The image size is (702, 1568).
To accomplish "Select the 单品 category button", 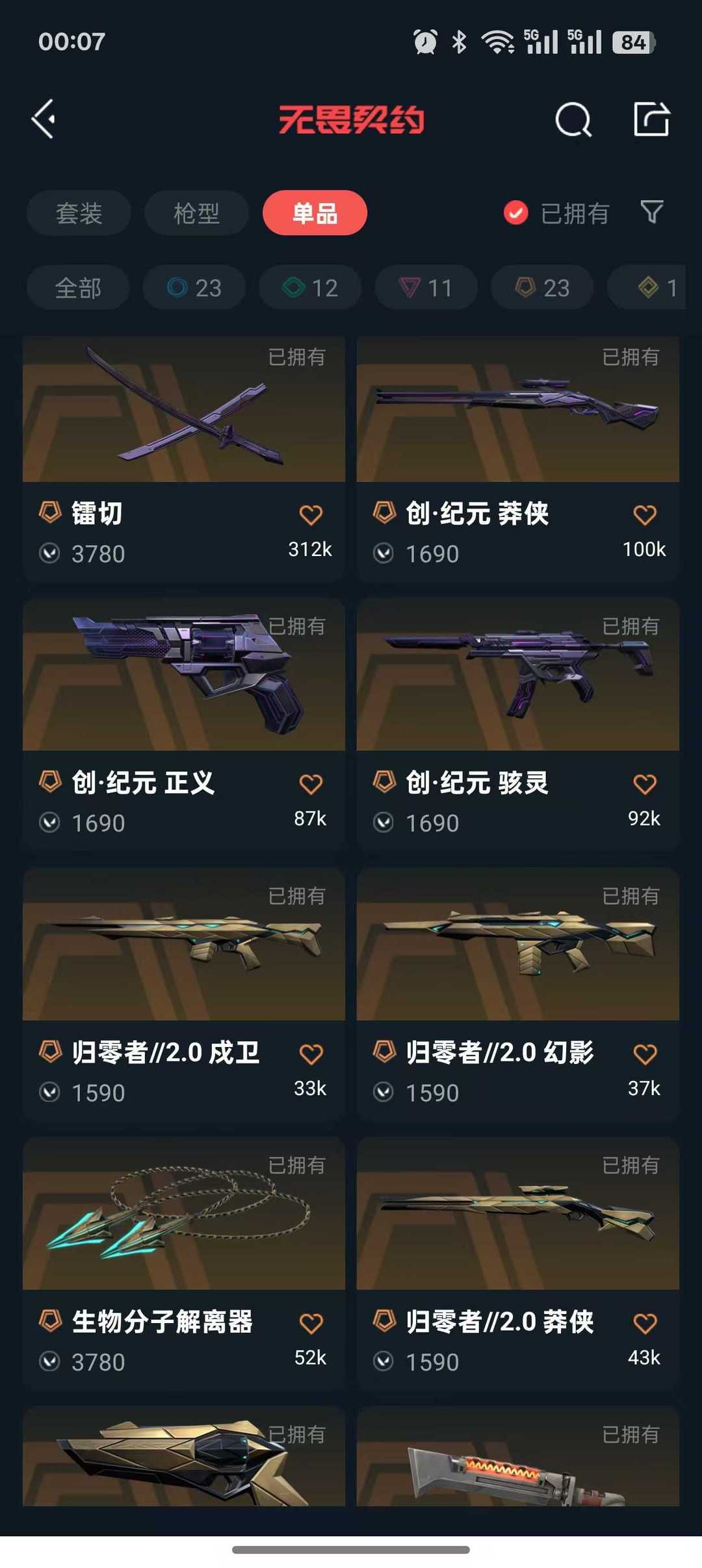I will (314, 213).
